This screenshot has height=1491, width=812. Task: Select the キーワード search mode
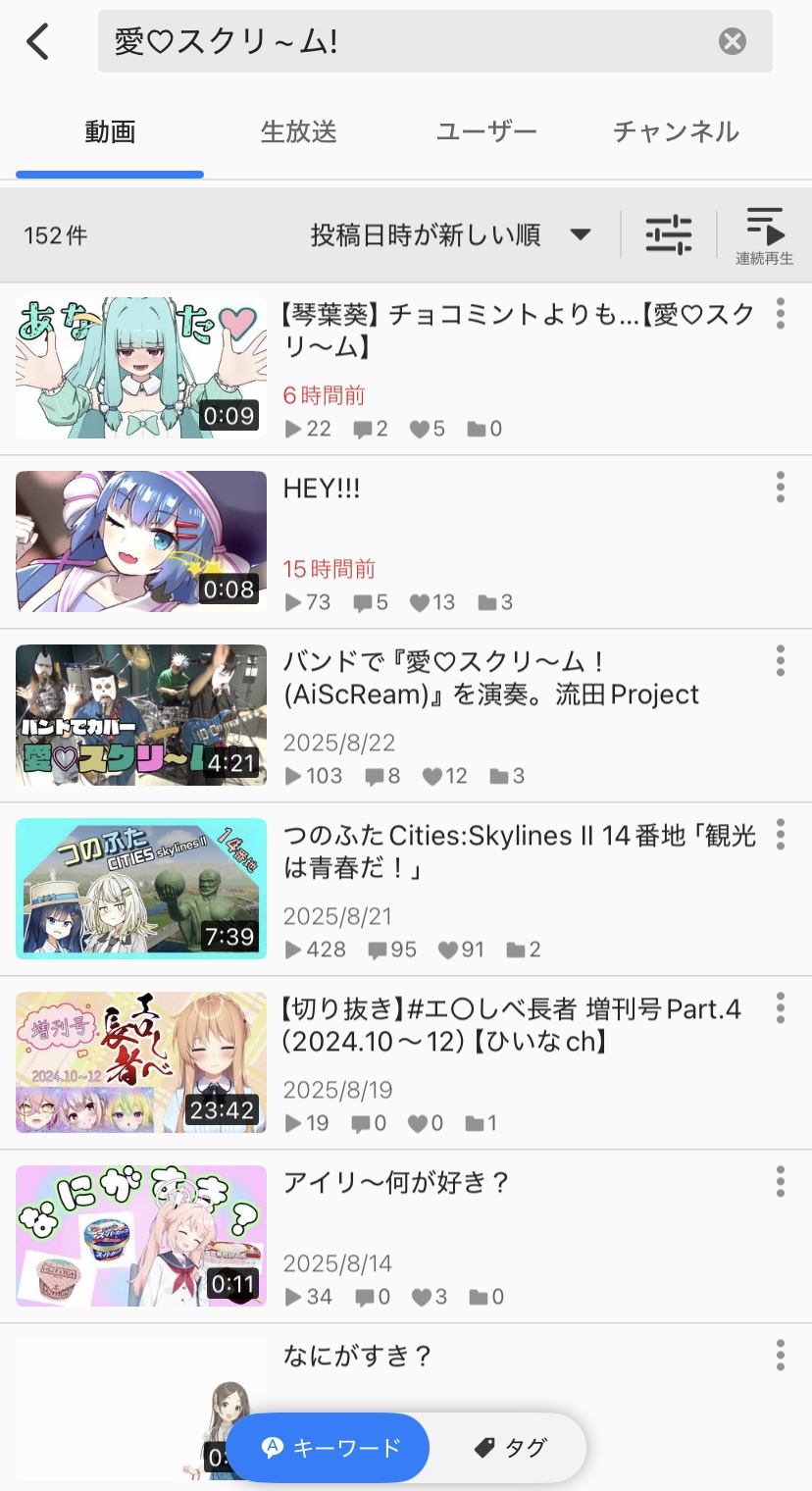[x=330, y=1448]
